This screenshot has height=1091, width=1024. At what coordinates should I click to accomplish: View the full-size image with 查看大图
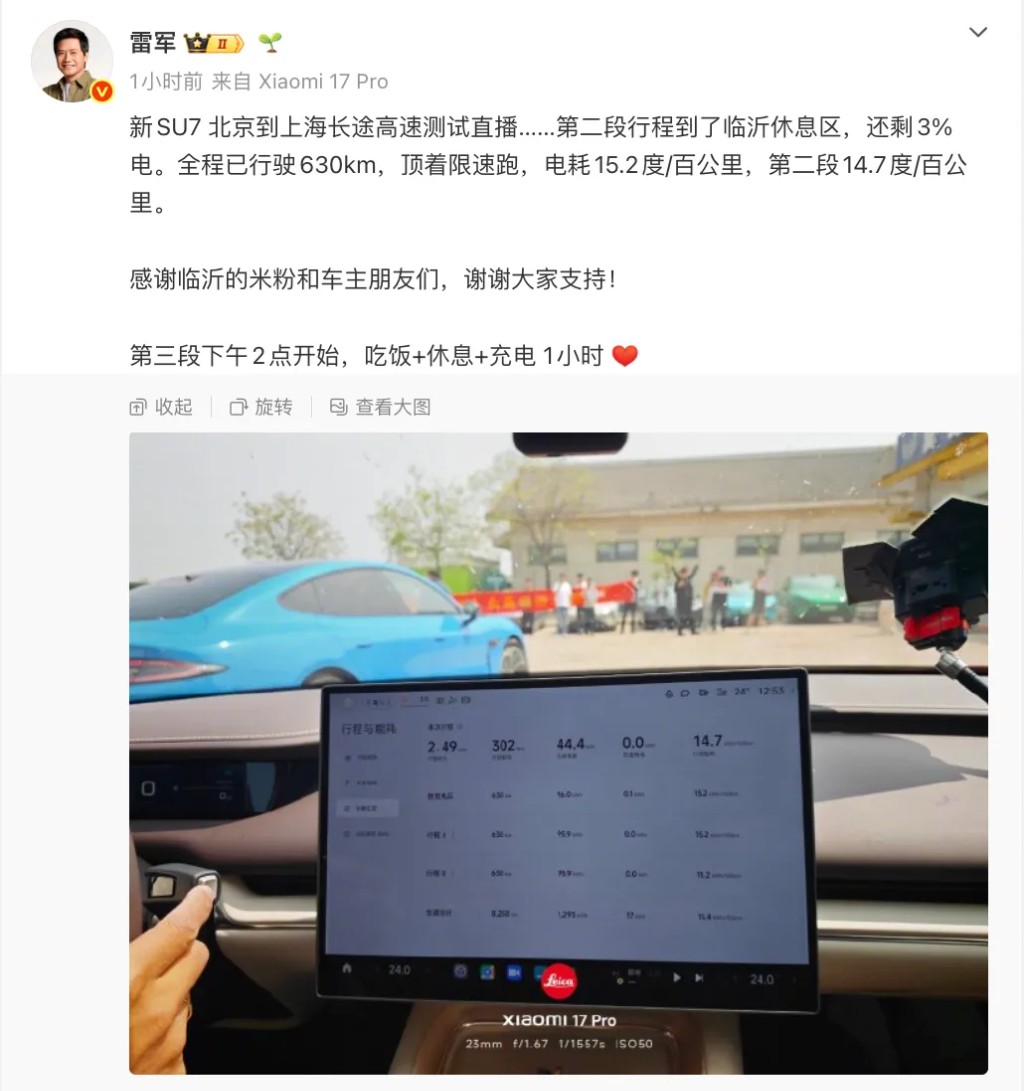click(x=380, y=407)
